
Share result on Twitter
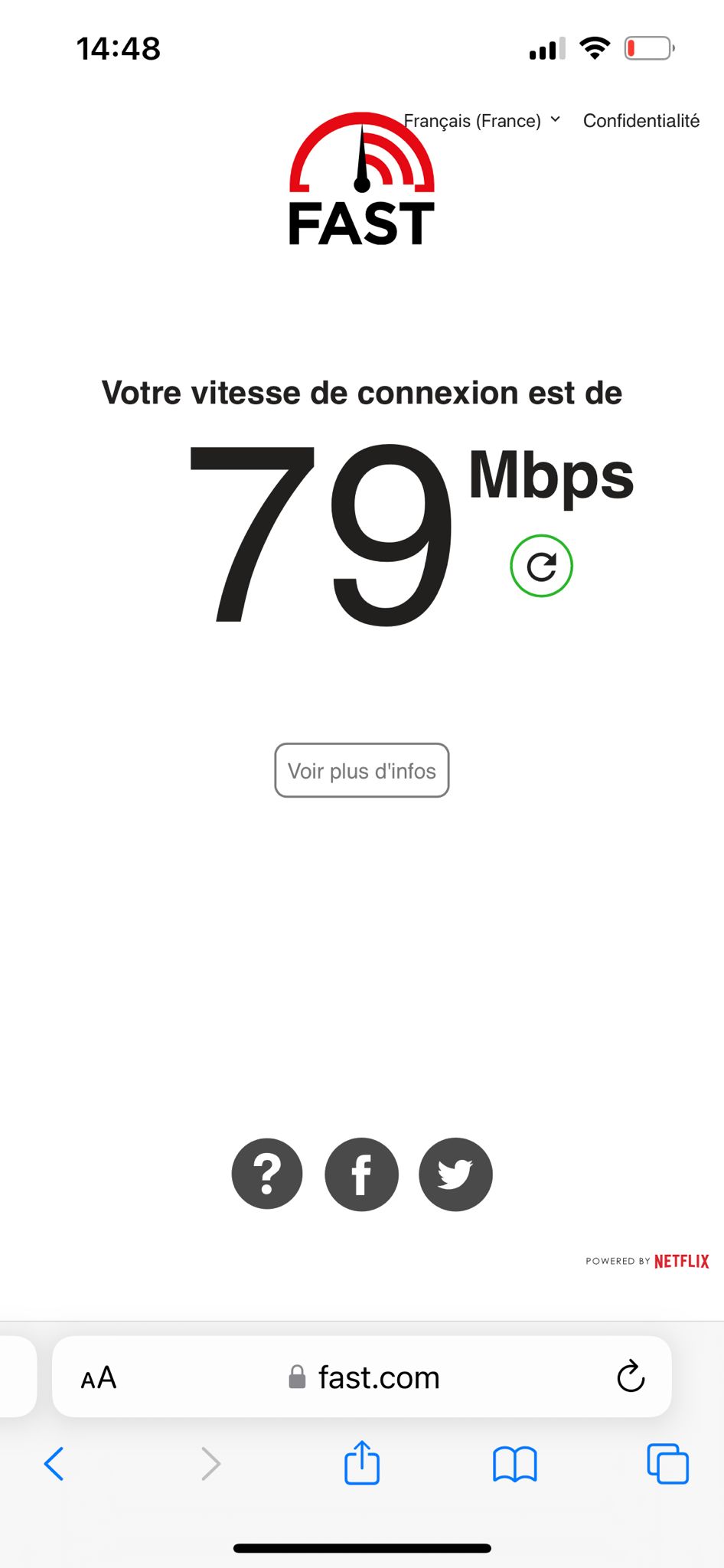coord(455,1174)
